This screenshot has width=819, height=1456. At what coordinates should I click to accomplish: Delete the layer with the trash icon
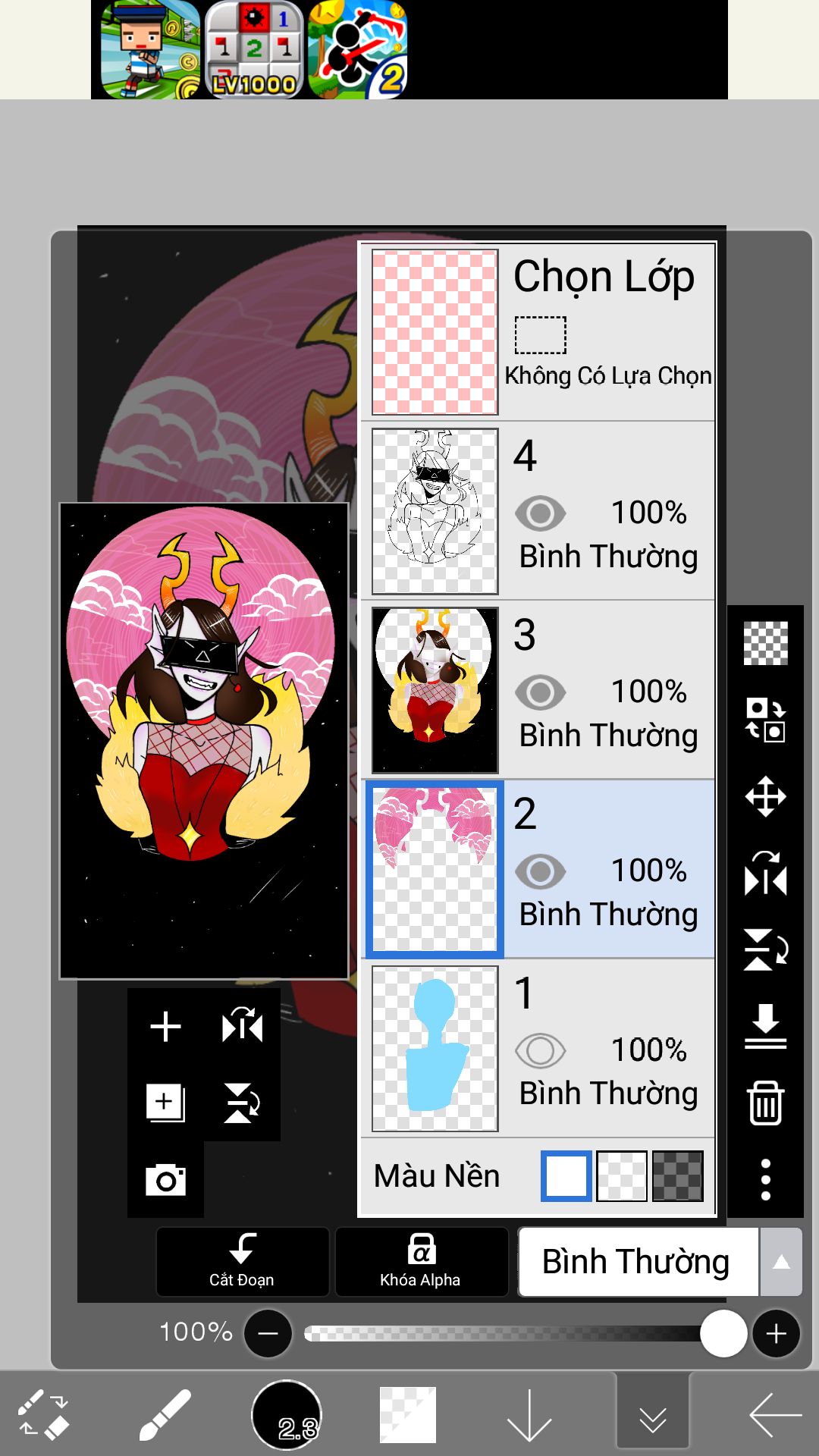pyautogui.click(x=766, y=1103)
